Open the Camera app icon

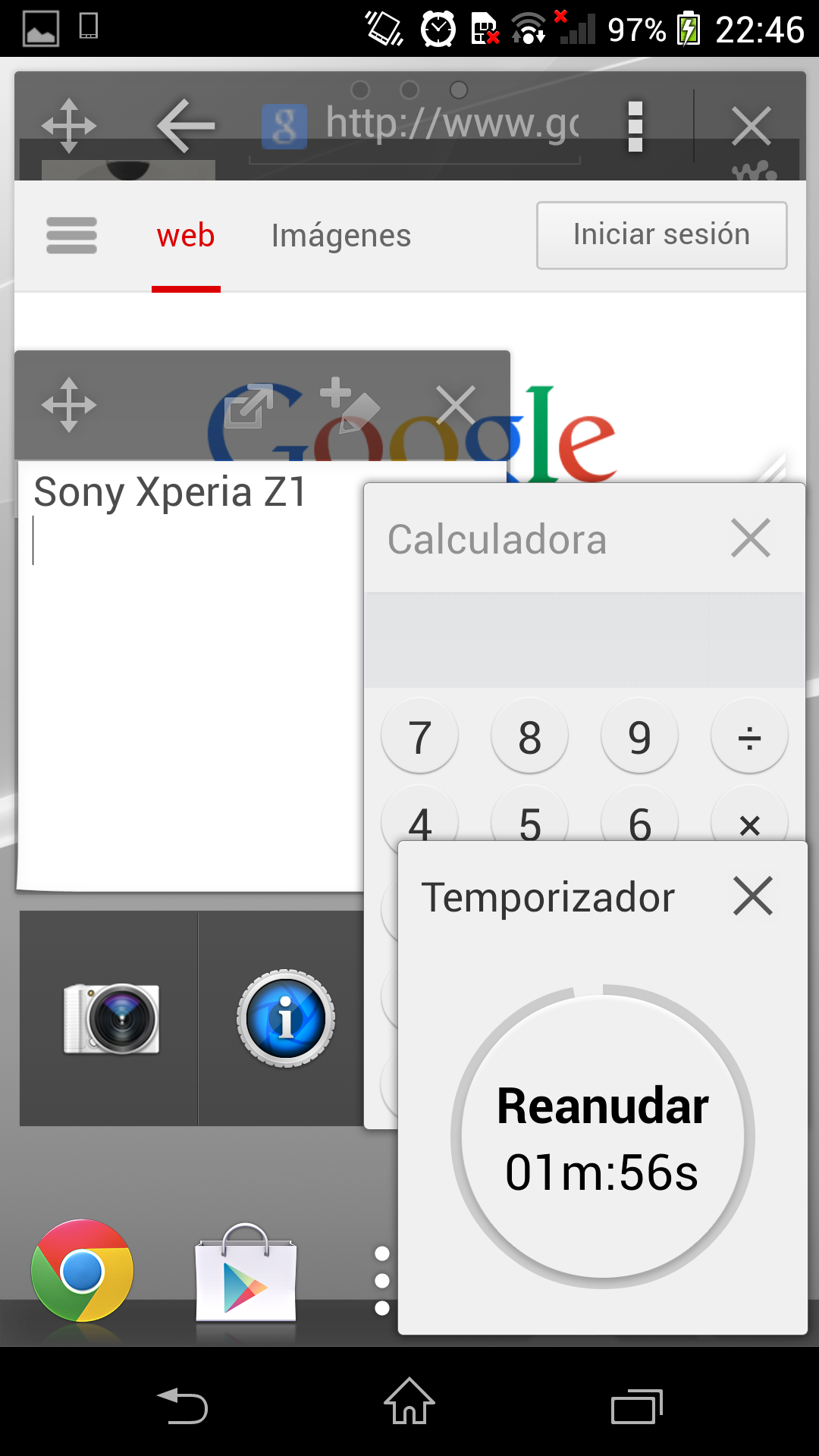111,1018
